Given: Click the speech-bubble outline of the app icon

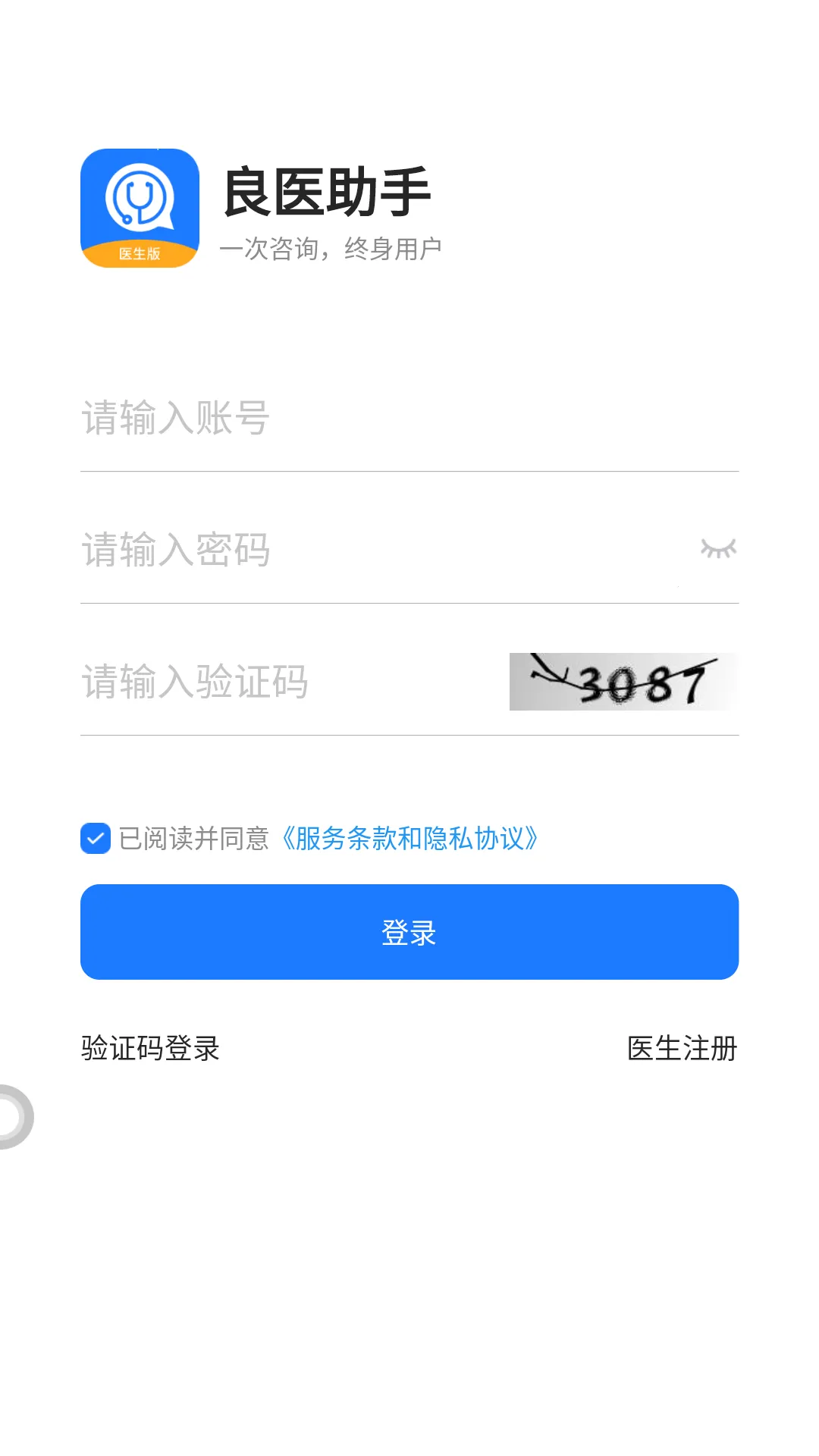Looking at the screenshot, I should pyautogui.click(x=141, y=197).
